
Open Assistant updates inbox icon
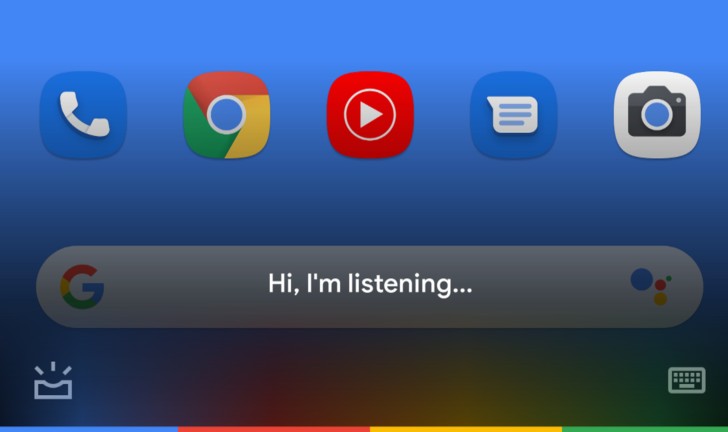[53, 381]
